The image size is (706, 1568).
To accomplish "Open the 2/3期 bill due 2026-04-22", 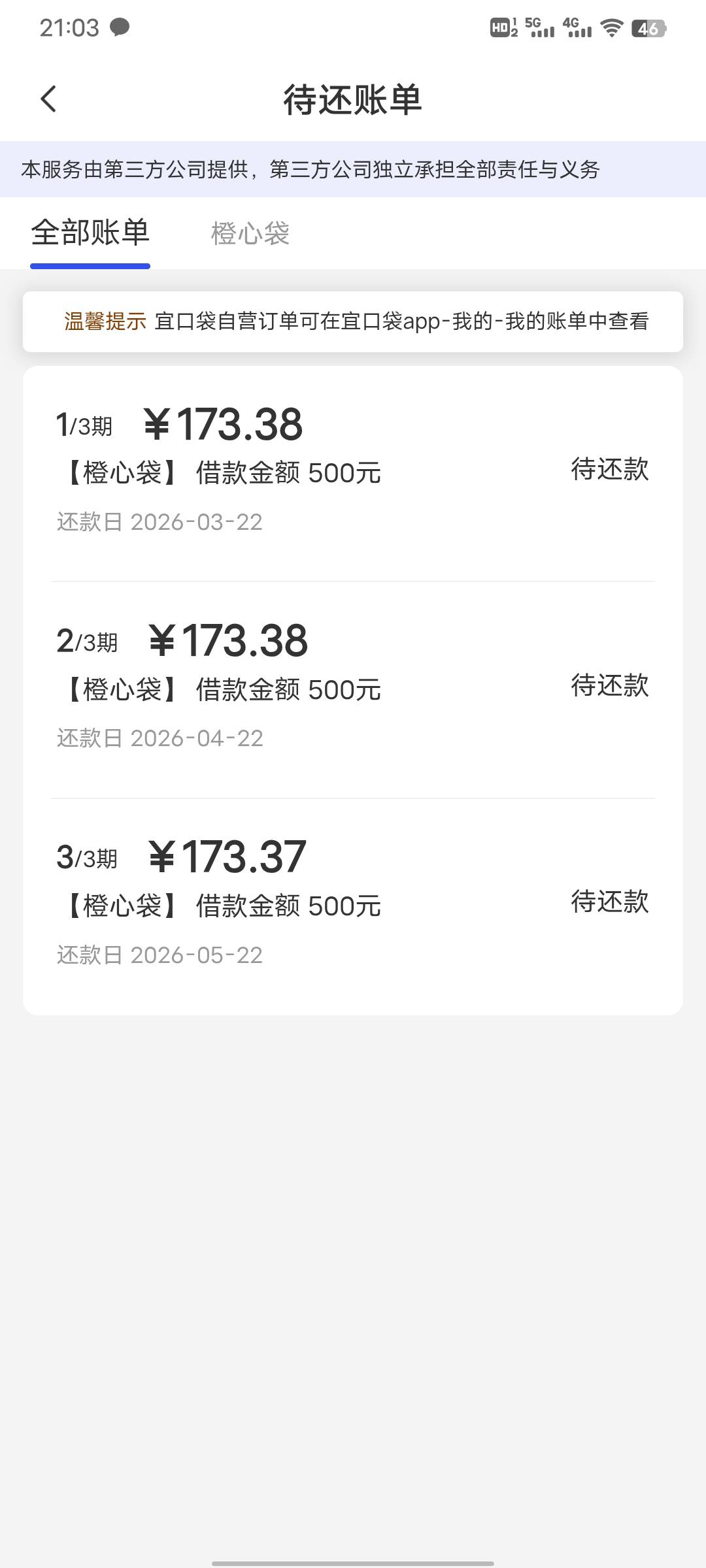I will point(353,690).
